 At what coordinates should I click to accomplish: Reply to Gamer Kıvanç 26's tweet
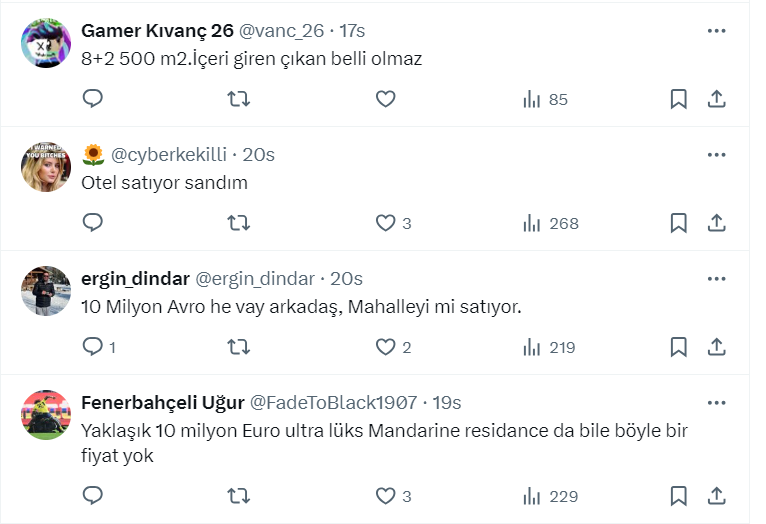pos(92,99)
